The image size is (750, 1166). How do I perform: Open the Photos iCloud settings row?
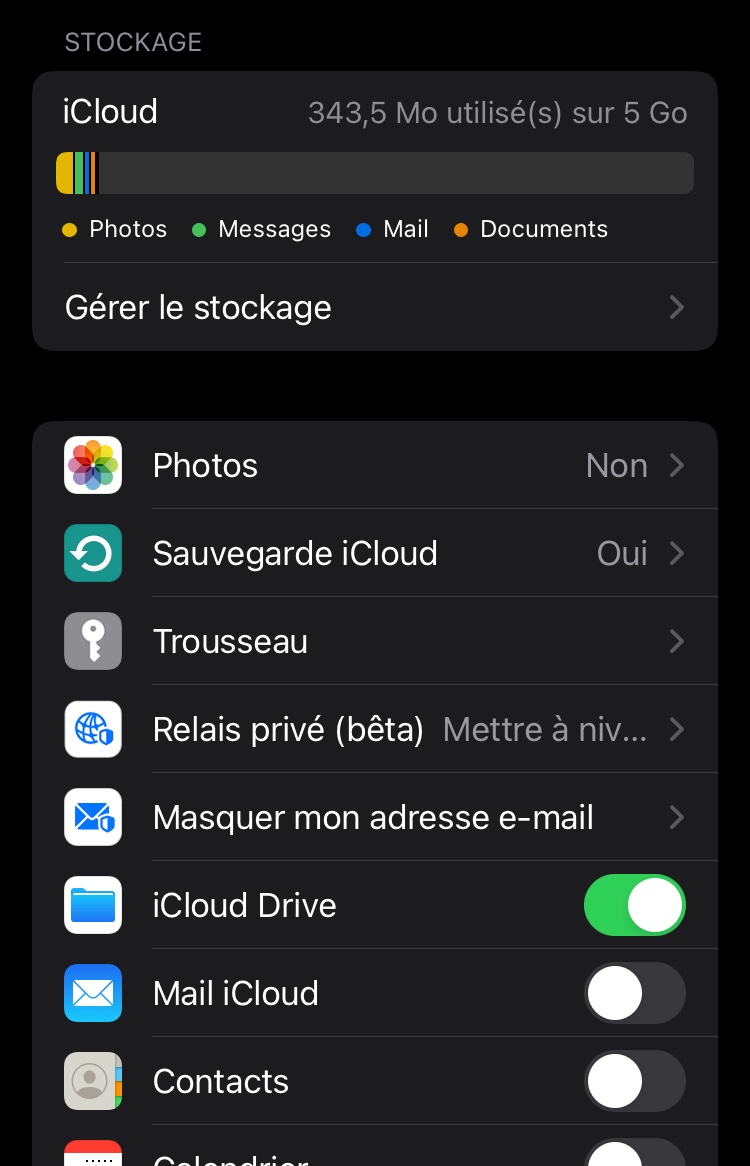coord(374,466)
